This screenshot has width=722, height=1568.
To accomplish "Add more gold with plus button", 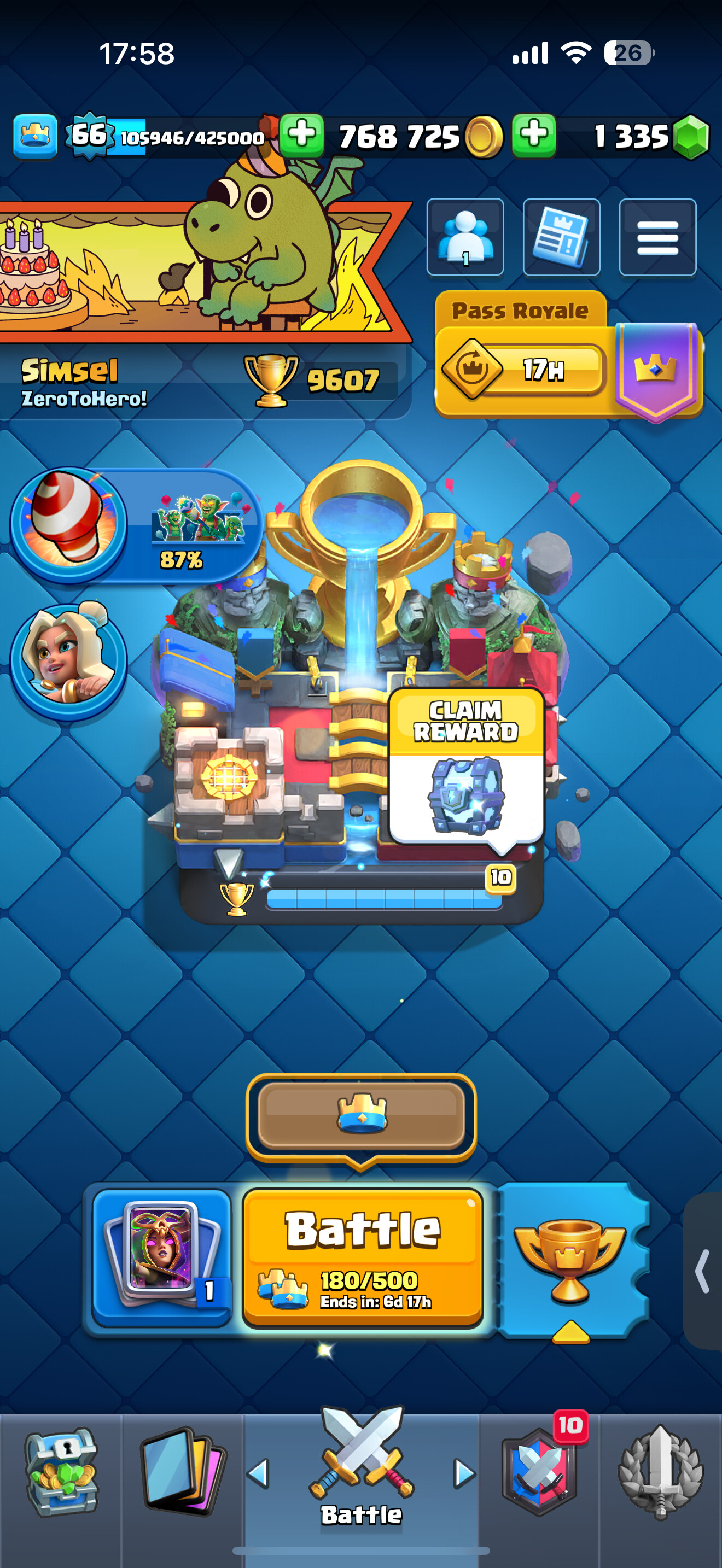I will click(x=302, y=136).
